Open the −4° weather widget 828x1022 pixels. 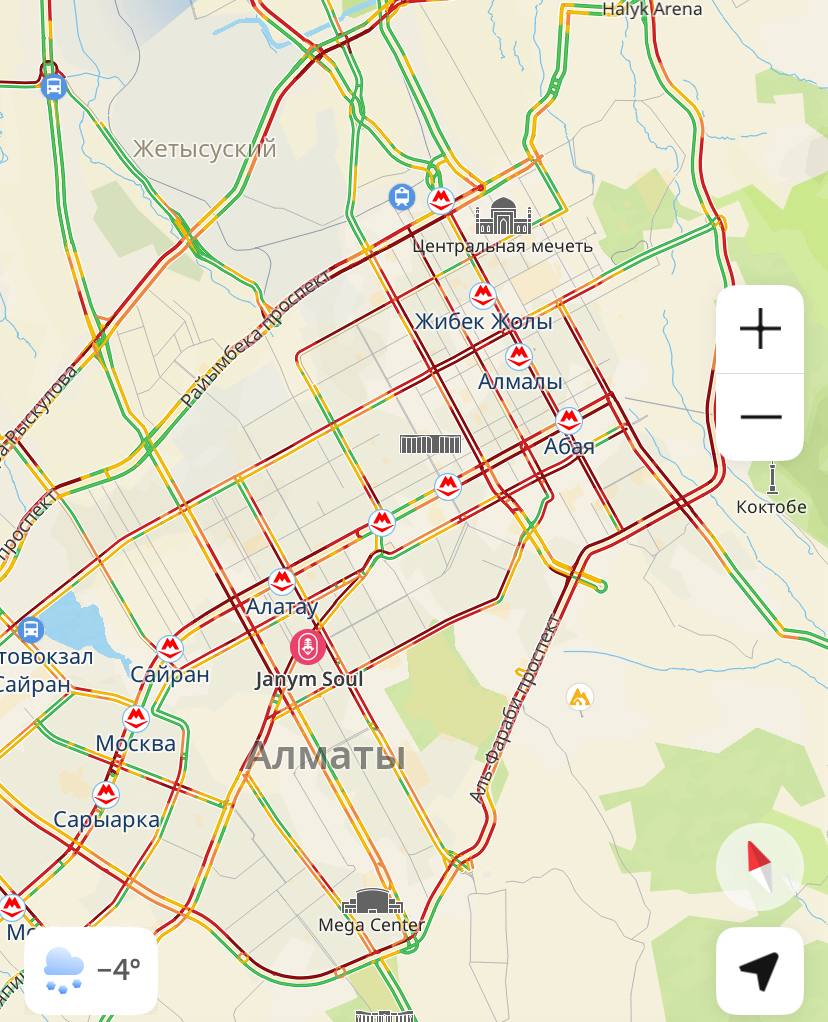91,970
